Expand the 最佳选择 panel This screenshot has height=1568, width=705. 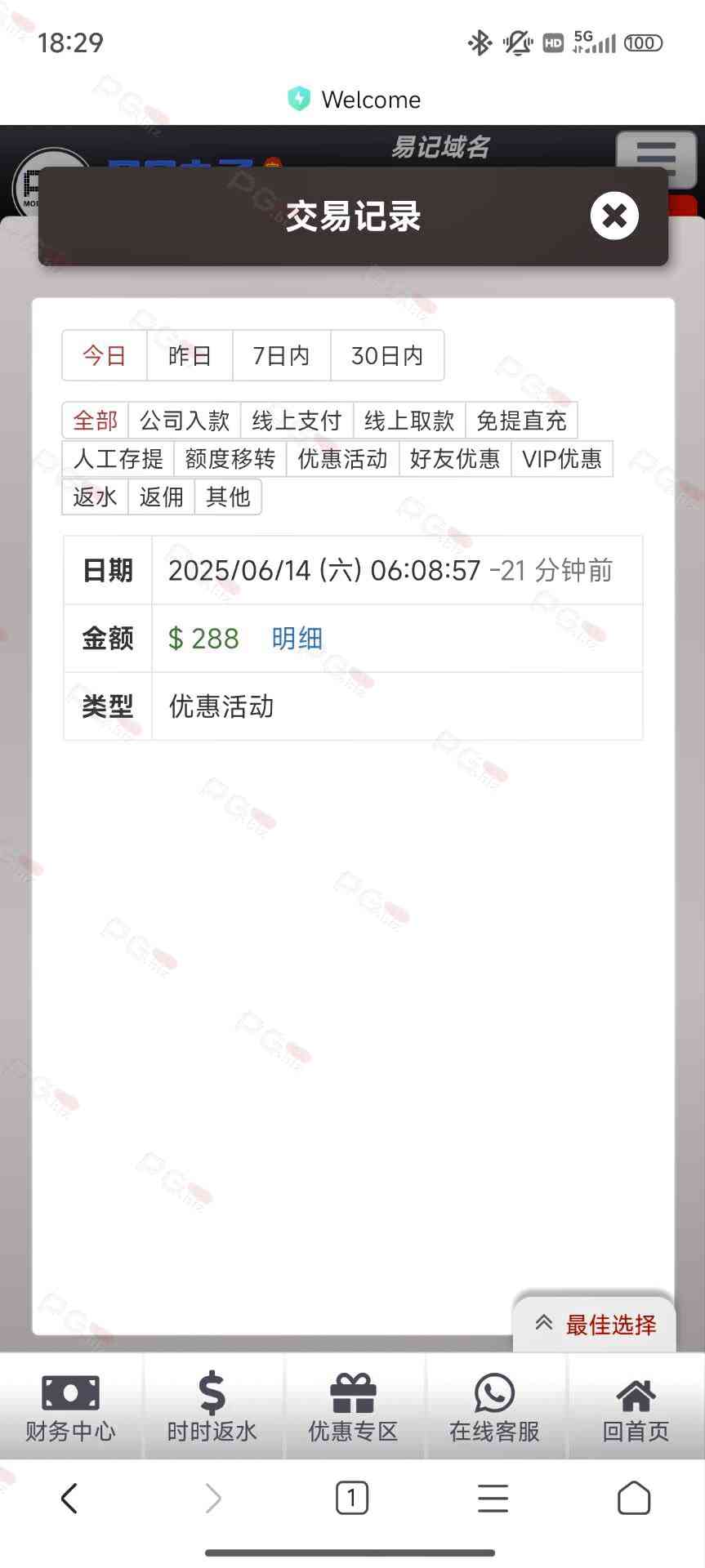pos(595,1325)
